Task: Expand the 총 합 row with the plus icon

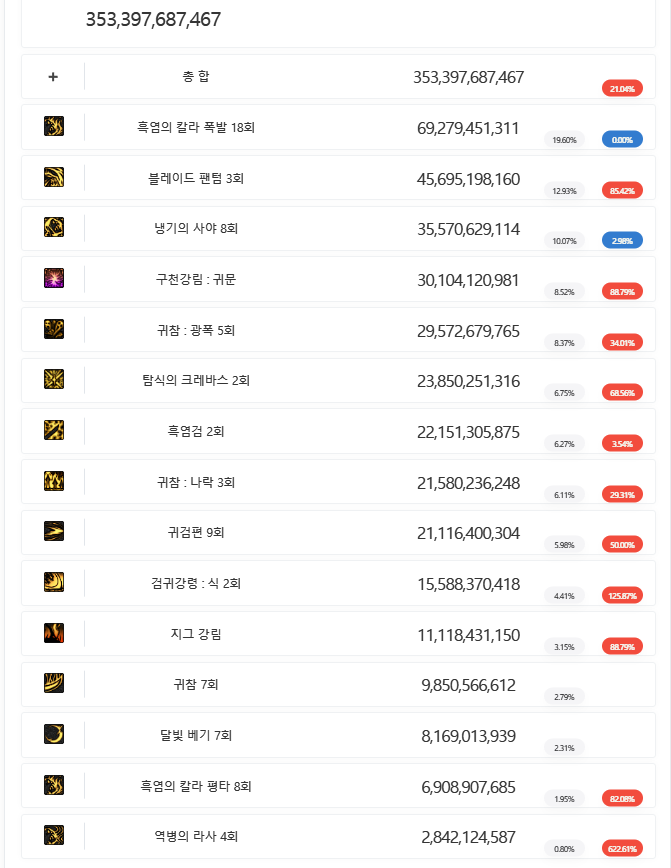Action: (x=53, y=77)
